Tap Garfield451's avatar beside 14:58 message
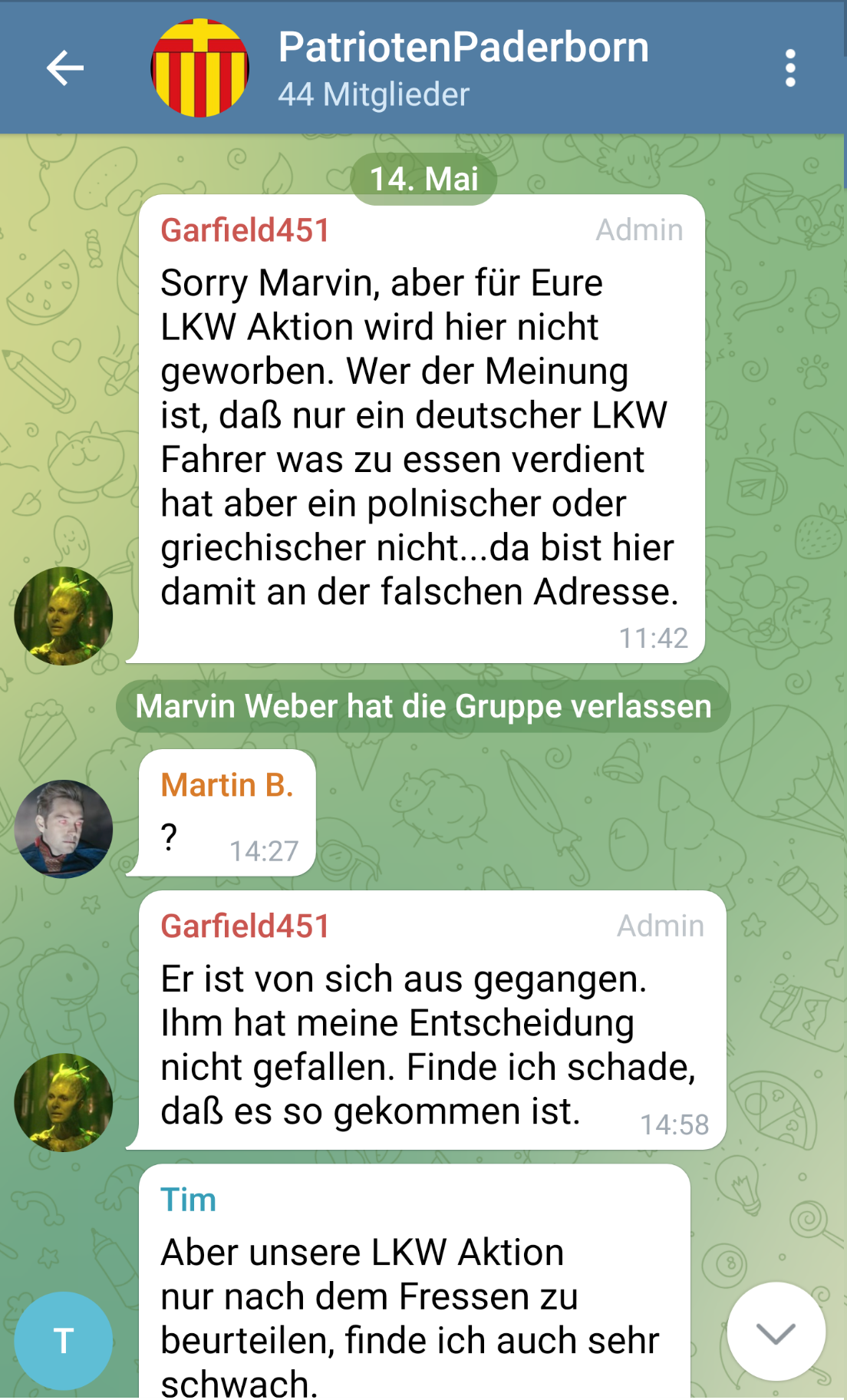The height and width of the screenshot is (1400, 847). point(64,1102)
